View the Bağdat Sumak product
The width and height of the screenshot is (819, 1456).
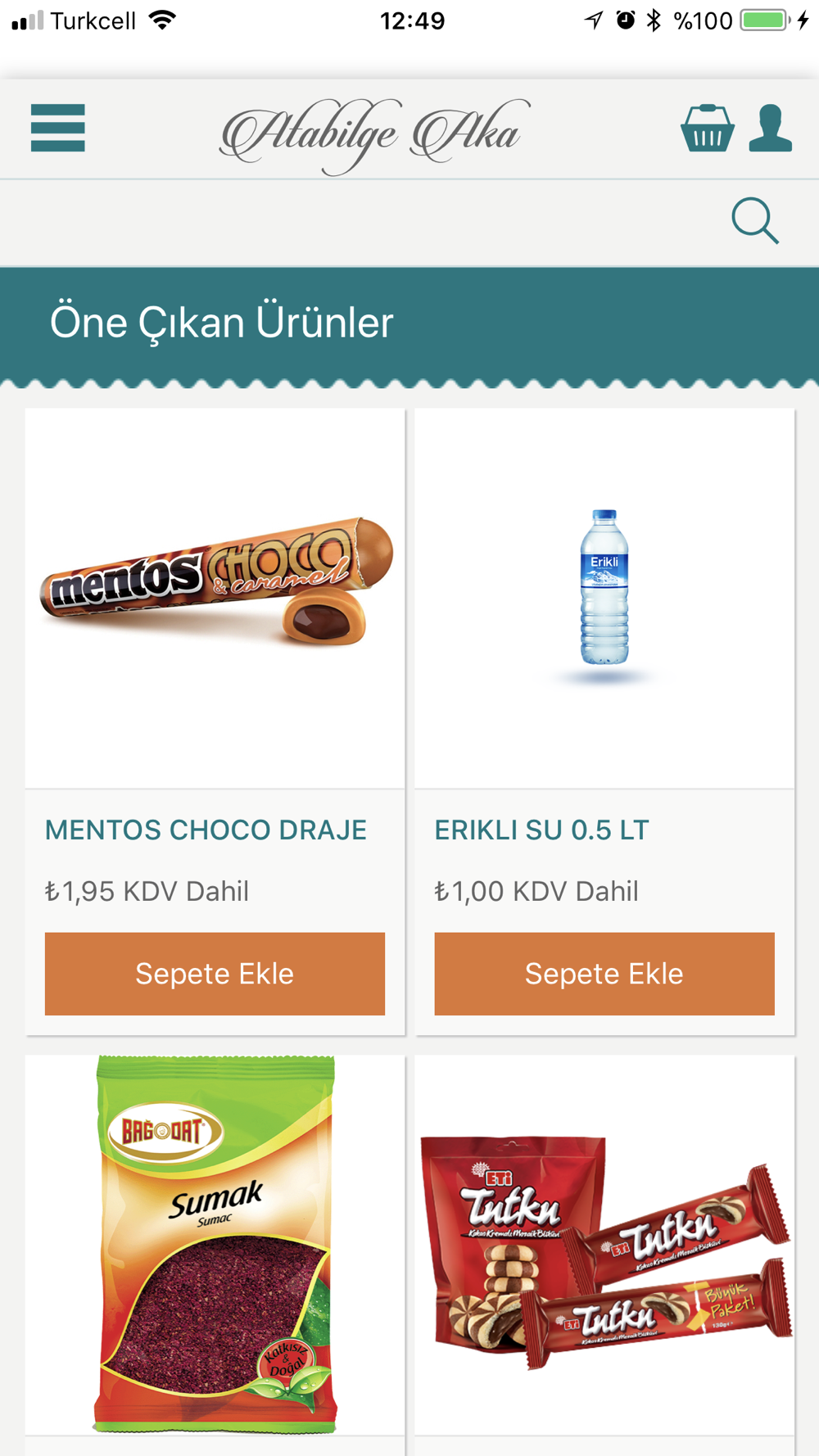215,1245
